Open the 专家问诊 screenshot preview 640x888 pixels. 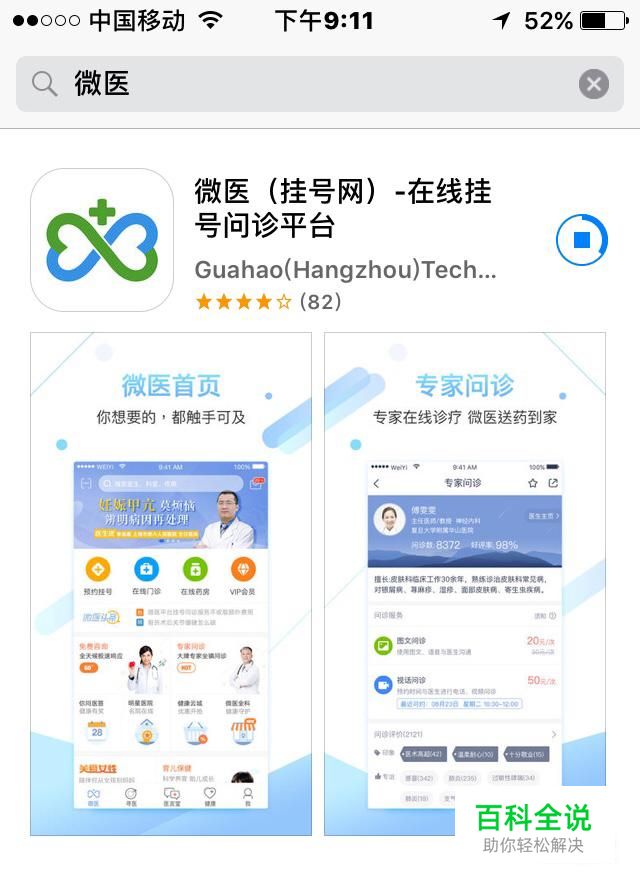coord(464,584)
